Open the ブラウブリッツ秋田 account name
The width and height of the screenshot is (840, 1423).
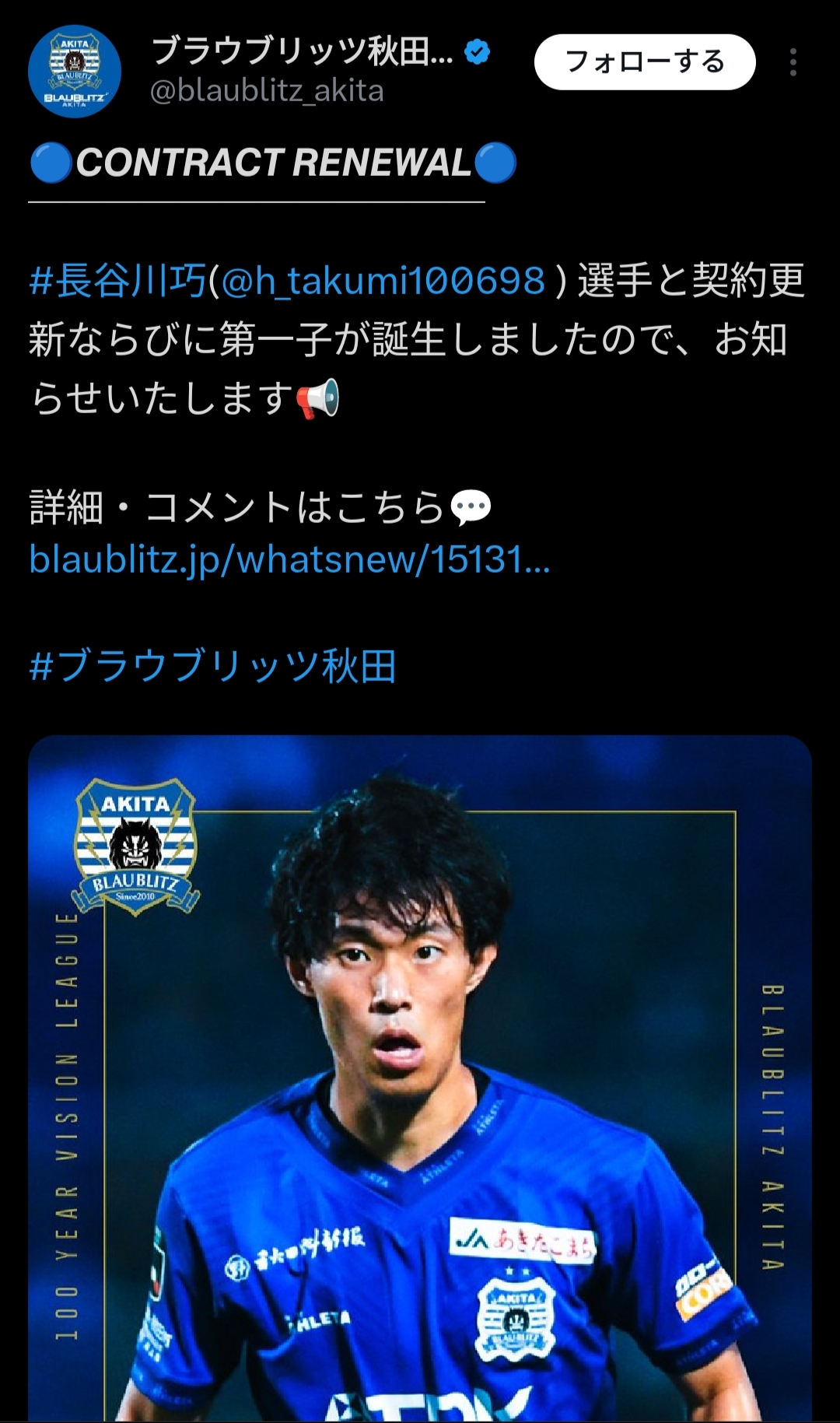pyautogui.click(x=302, y=51)
